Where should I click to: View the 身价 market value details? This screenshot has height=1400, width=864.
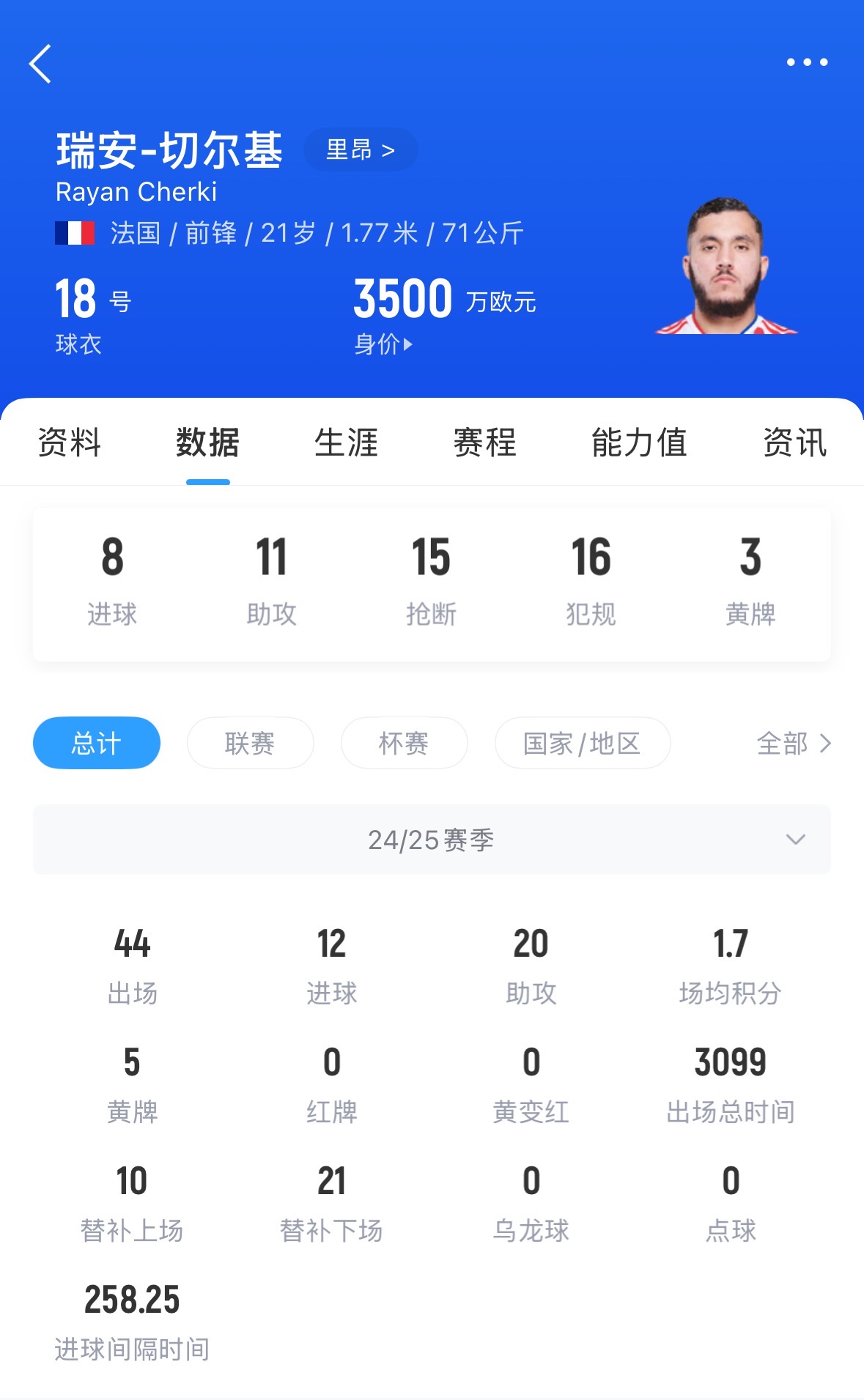pos(383,344)
